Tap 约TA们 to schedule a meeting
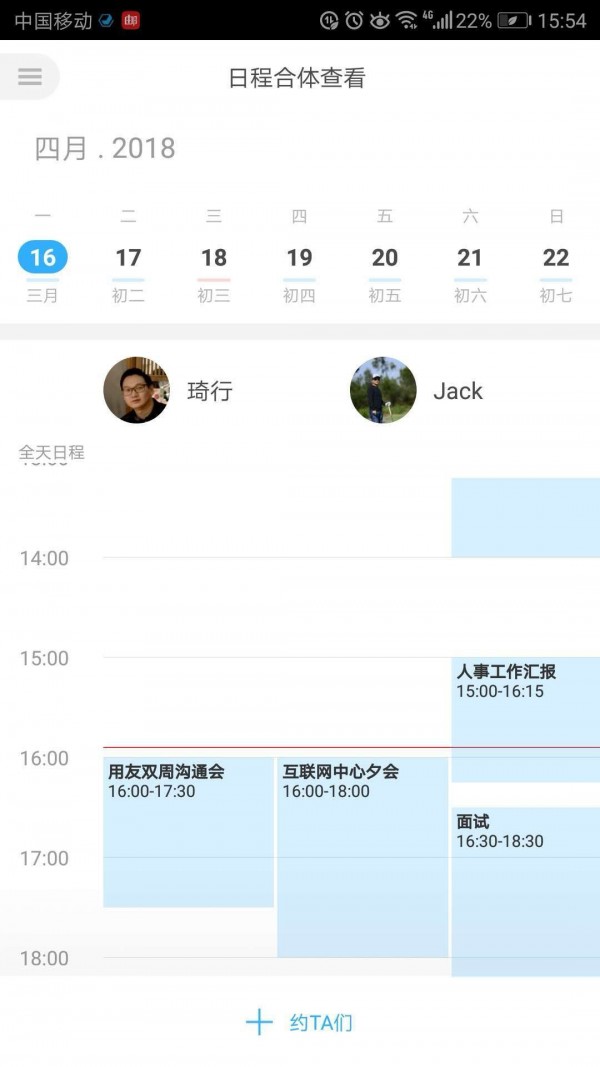 pyautogui.click(x=299, y=1022)
